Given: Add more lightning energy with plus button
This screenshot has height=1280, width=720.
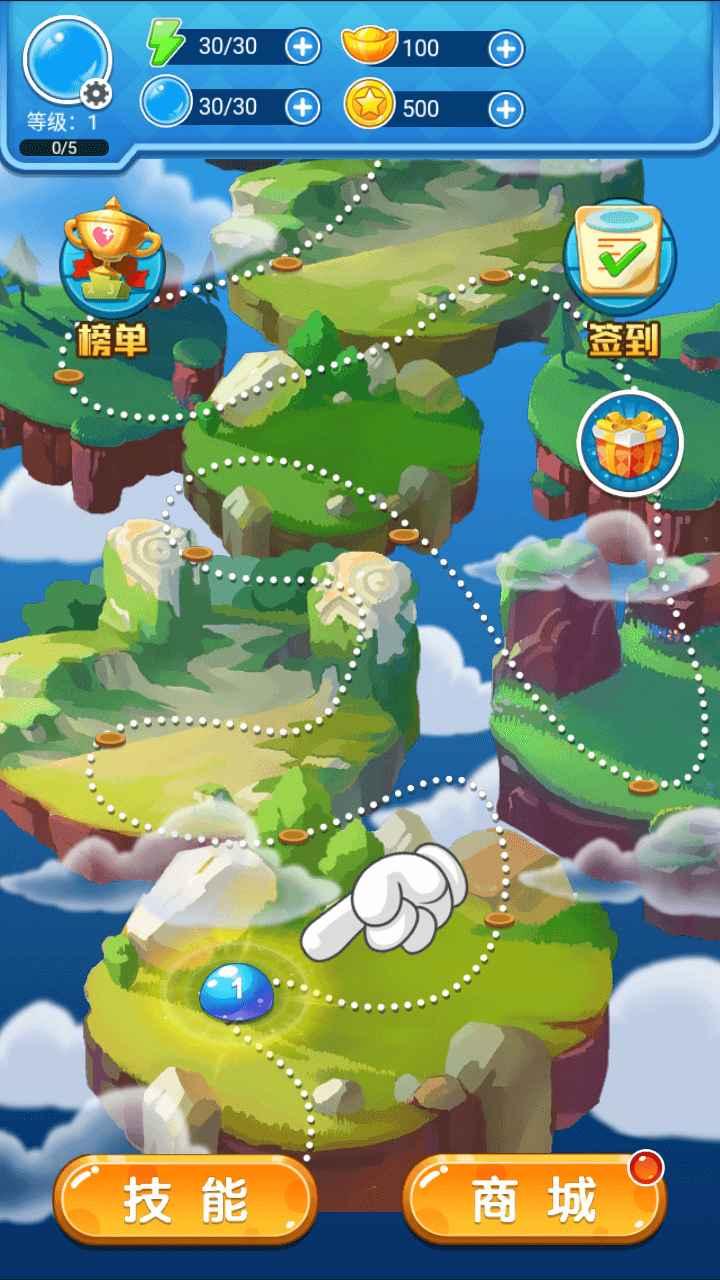Looking at the screenshot, I should pyautogui.click(x=302, y=47).
